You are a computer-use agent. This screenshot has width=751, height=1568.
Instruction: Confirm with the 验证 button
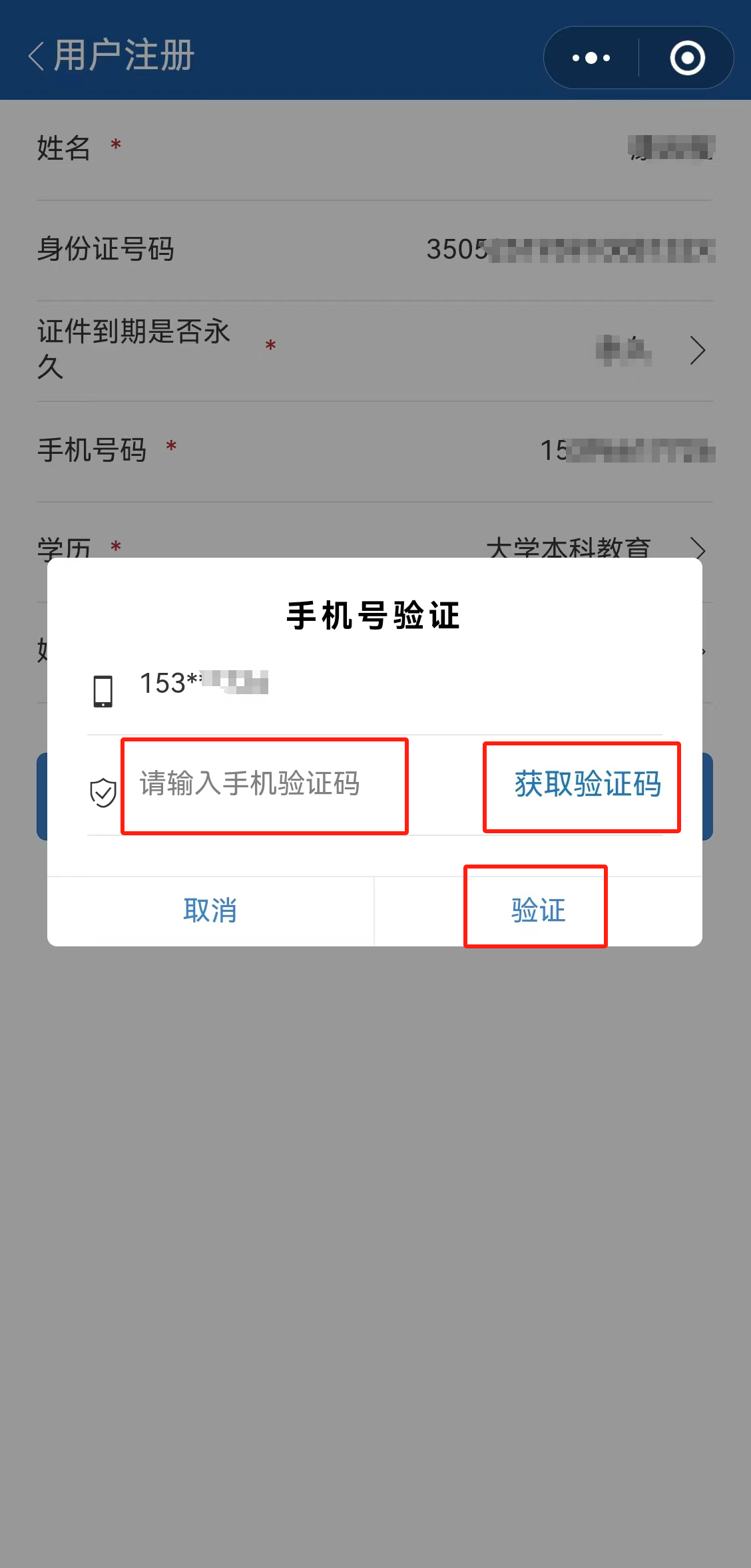(x=537, y=910)
